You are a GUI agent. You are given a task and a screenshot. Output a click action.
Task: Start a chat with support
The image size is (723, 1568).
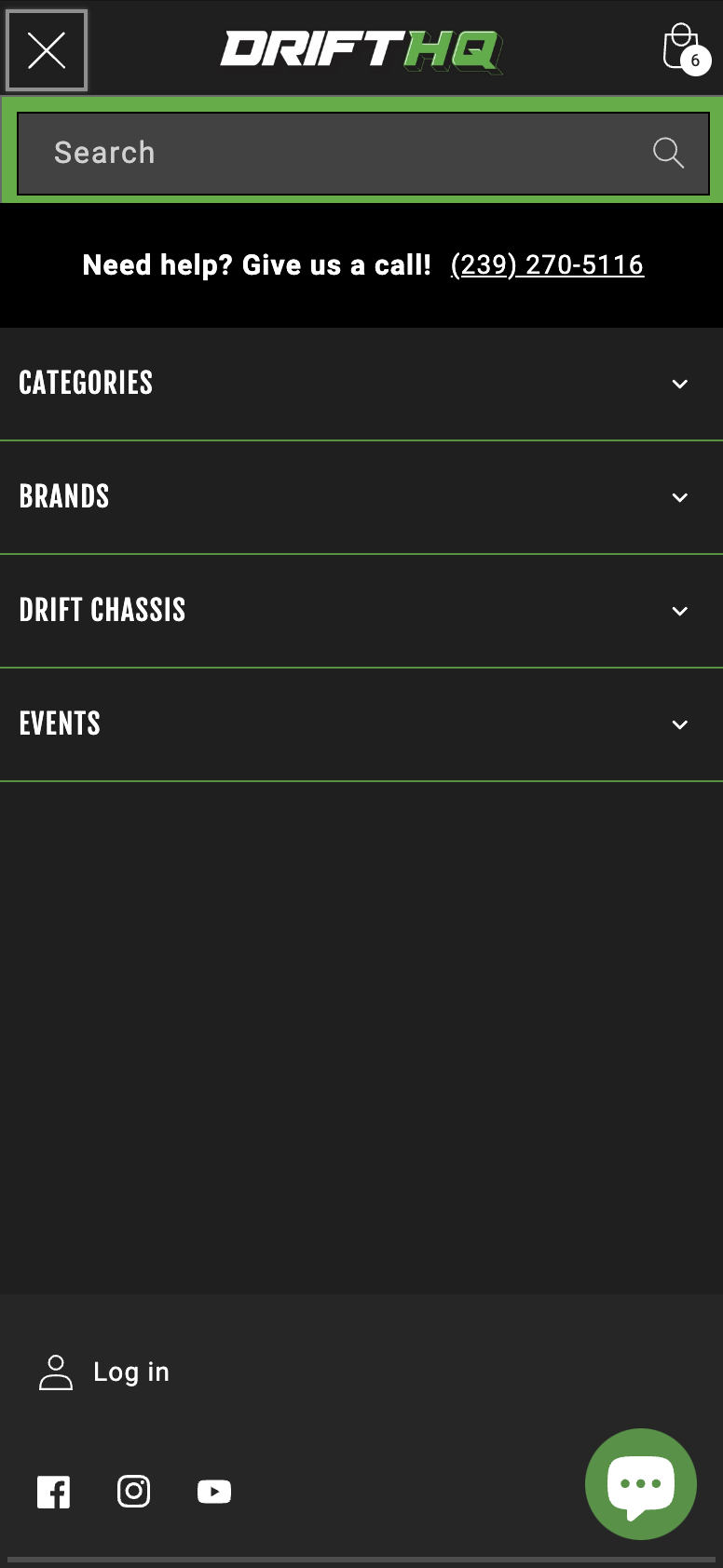coord(641,1484)
